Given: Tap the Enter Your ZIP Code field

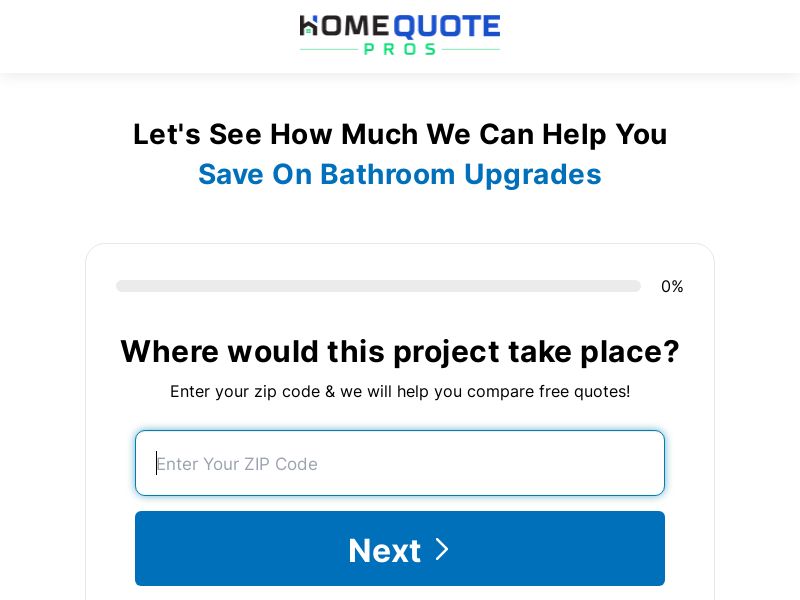Looking at the screenshot, I should (400, 463).
